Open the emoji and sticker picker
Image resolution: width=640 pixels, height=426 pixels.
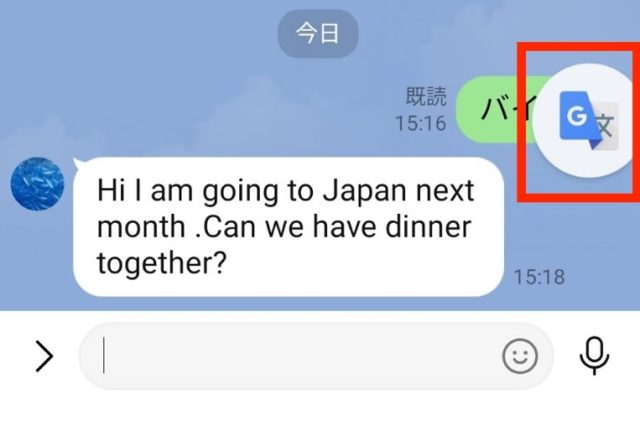(x=519, y=356)
